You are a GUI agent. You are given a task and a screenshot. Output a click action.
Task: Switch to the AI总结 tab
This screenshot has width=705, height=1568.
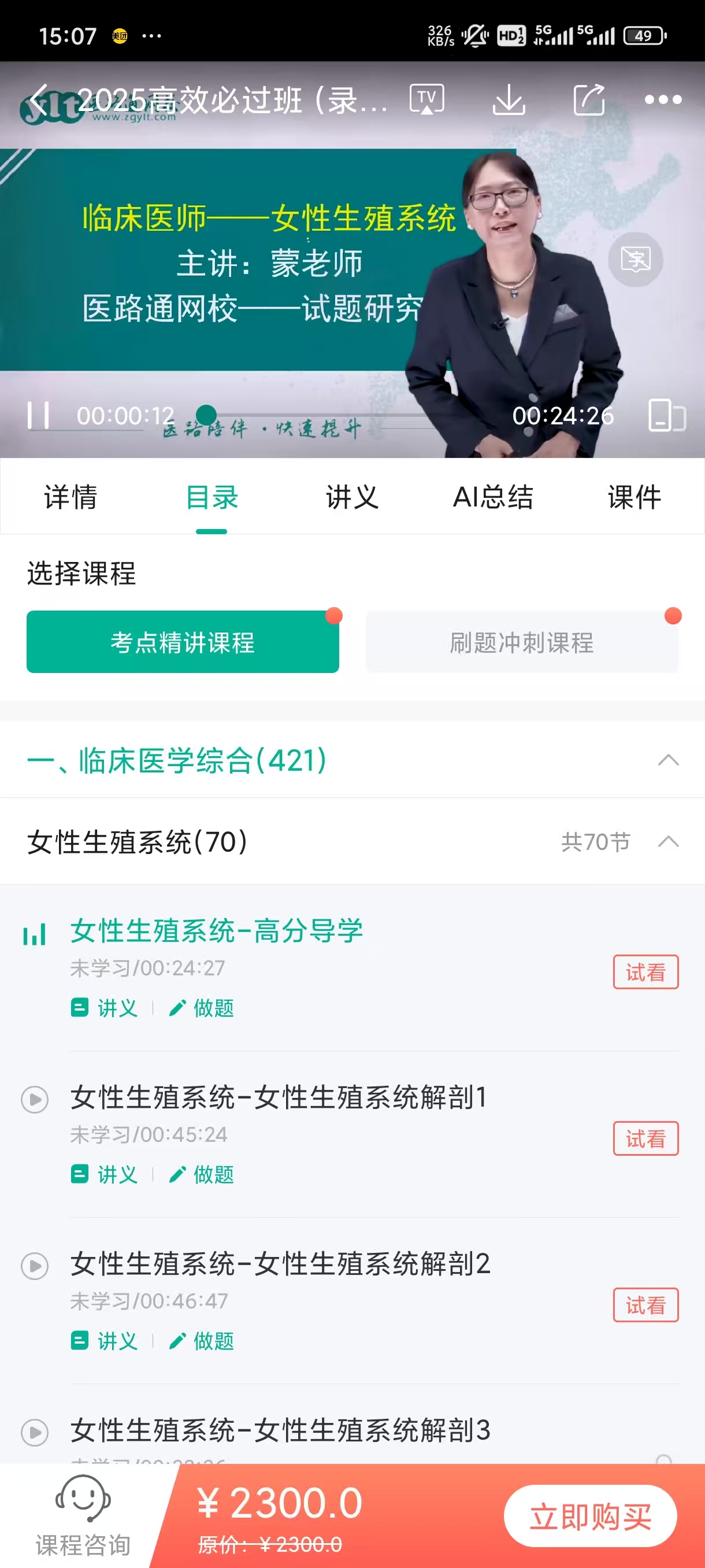tap(494, 498)
